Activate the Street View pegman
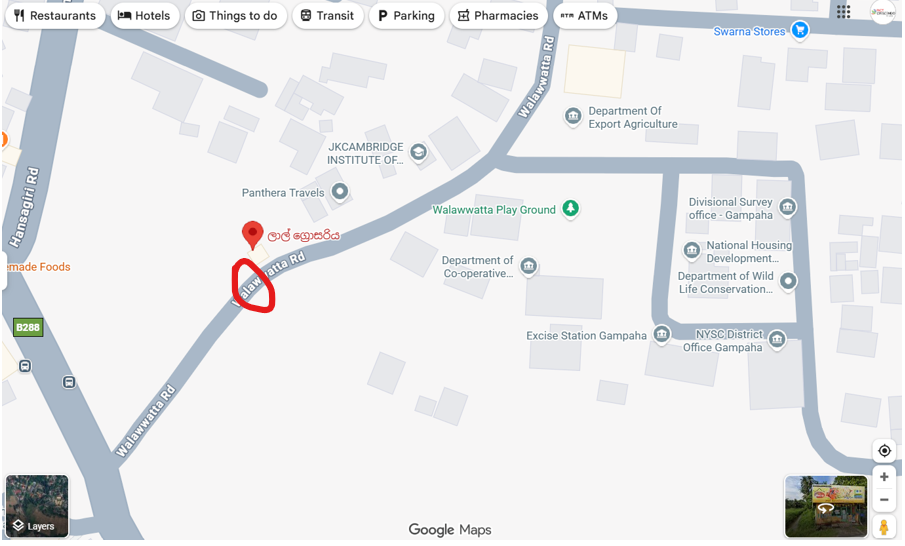905x546 pixels. [884, 527]
